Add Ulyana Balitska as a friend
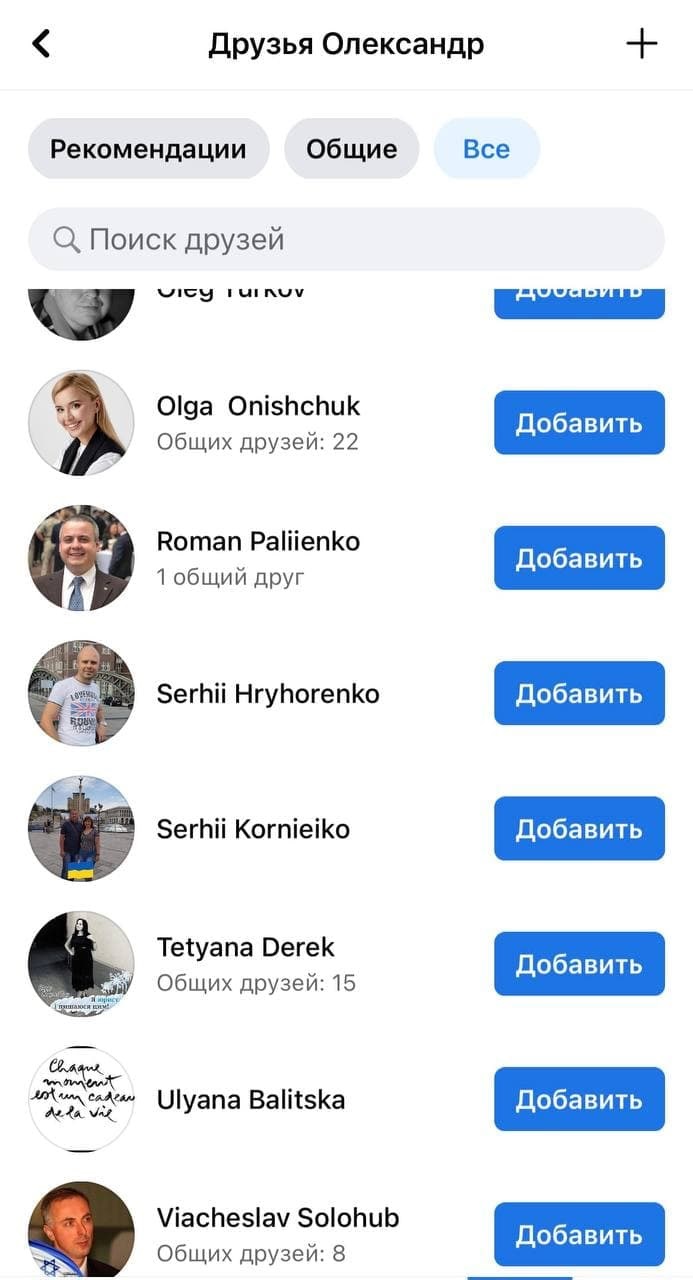The height and width of the screenshot is (1280, 693). pos(579,1100)
